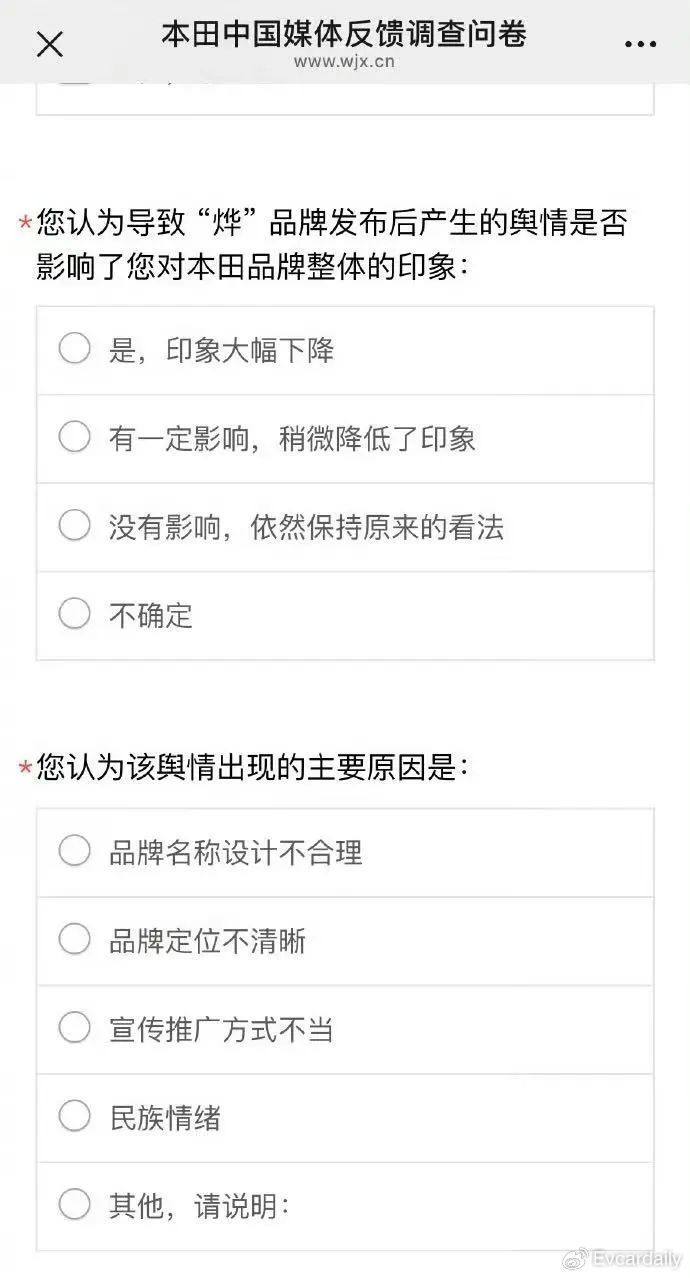The width and height of the screenshot is (690, 1278).
Task: Pick "宣传推广方式不当" option
Action: [x=345, y=1029]
